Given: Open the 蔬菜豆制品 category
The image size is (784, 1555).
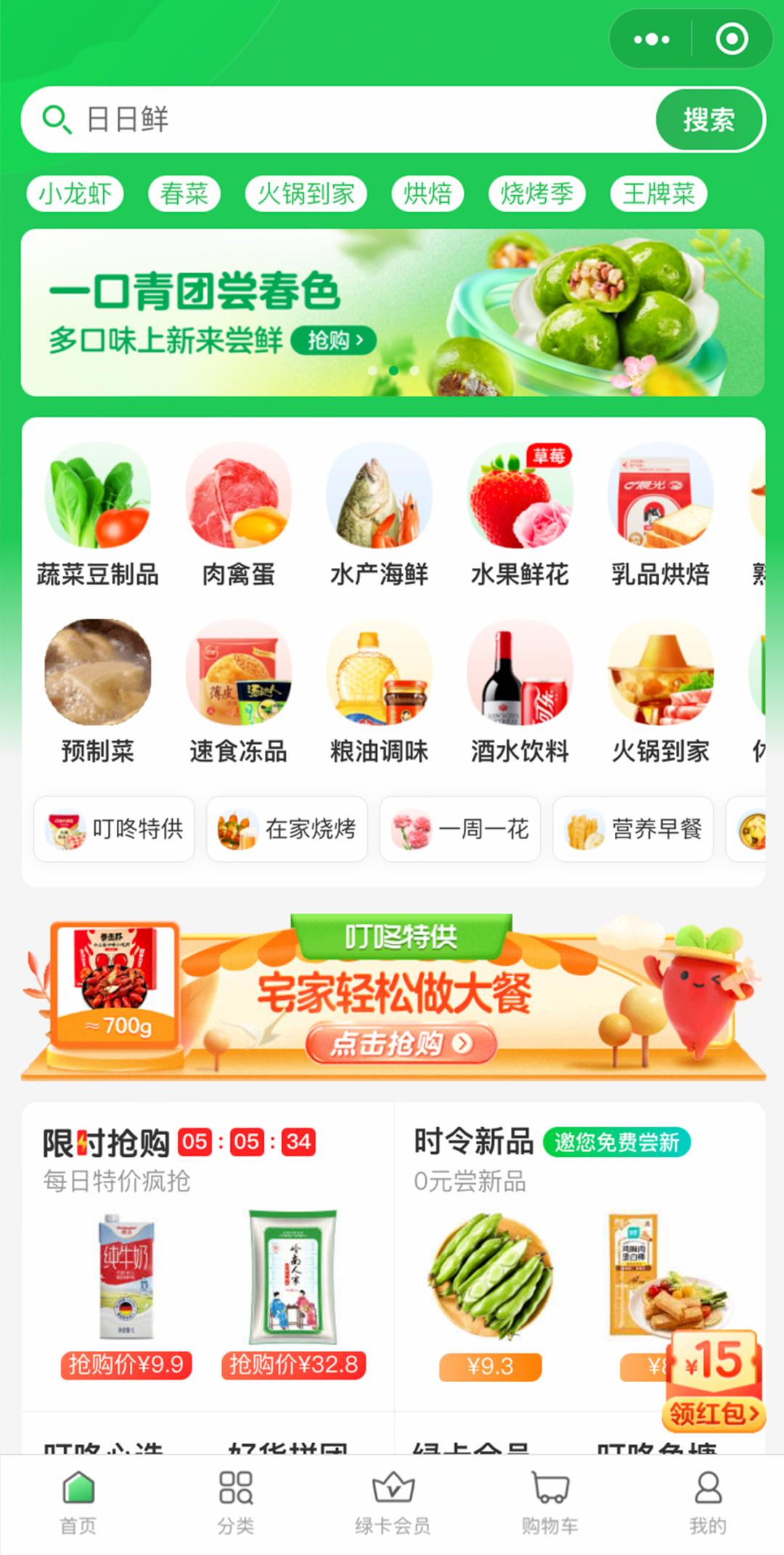Looking at the screenshot, I should [x=98, y=516].
